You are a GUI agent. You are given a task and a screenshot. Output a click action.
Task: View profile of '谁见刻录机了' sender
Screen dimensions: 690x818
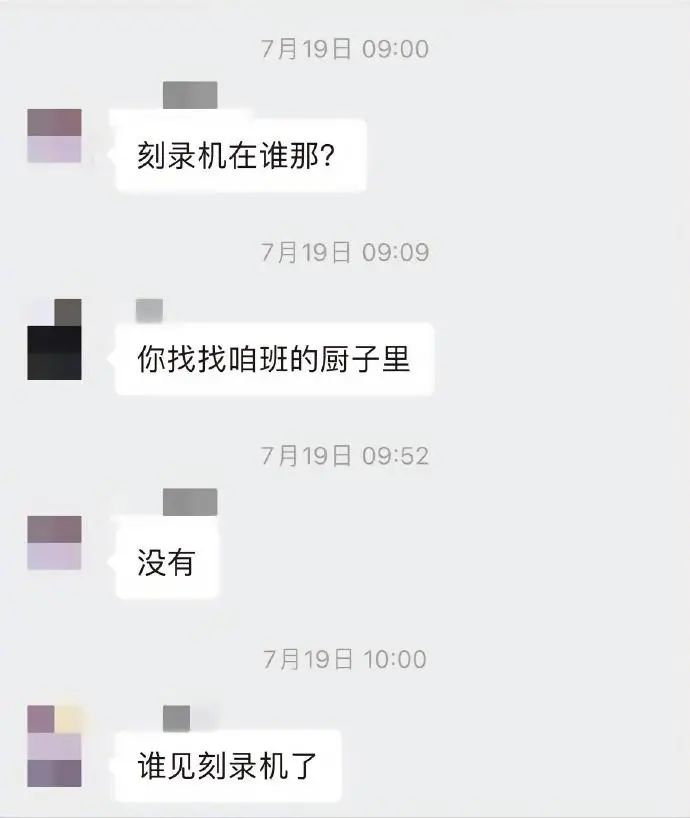[x=54, y=746]
